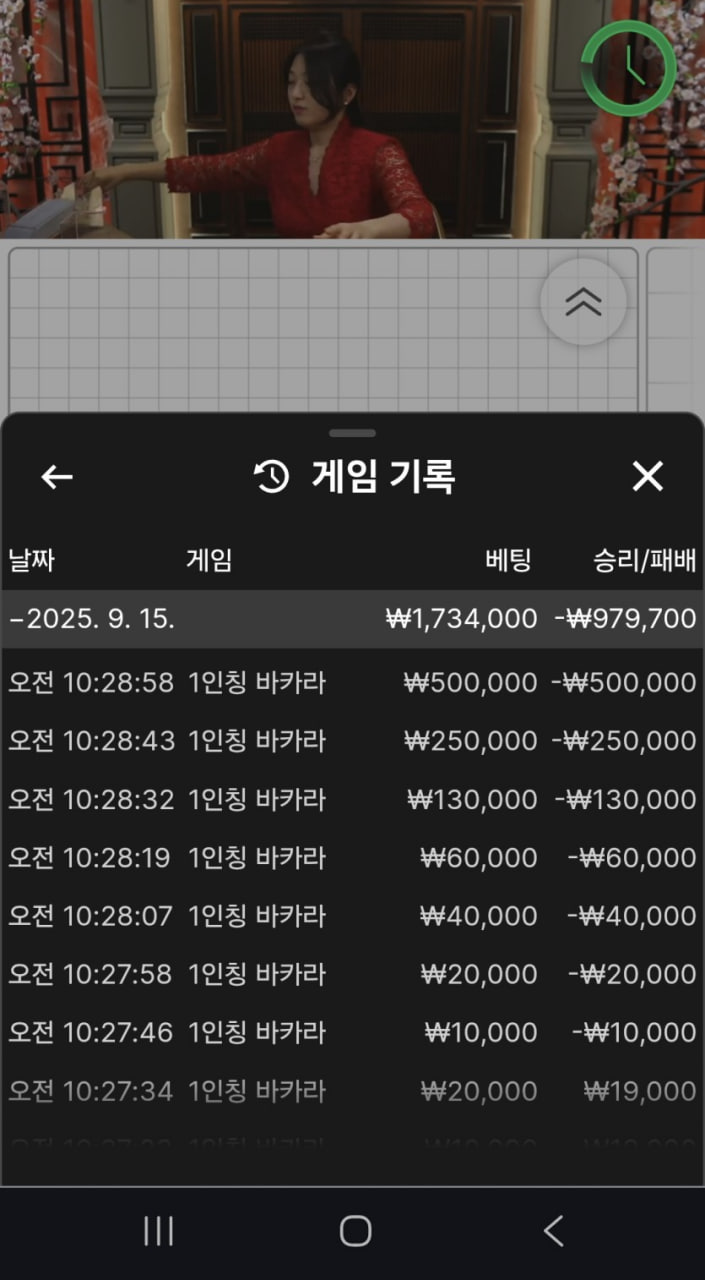The height and width of the screenshot is (1280, 705).
Task: Open the recent apps overview
Action: point(158,1231)
